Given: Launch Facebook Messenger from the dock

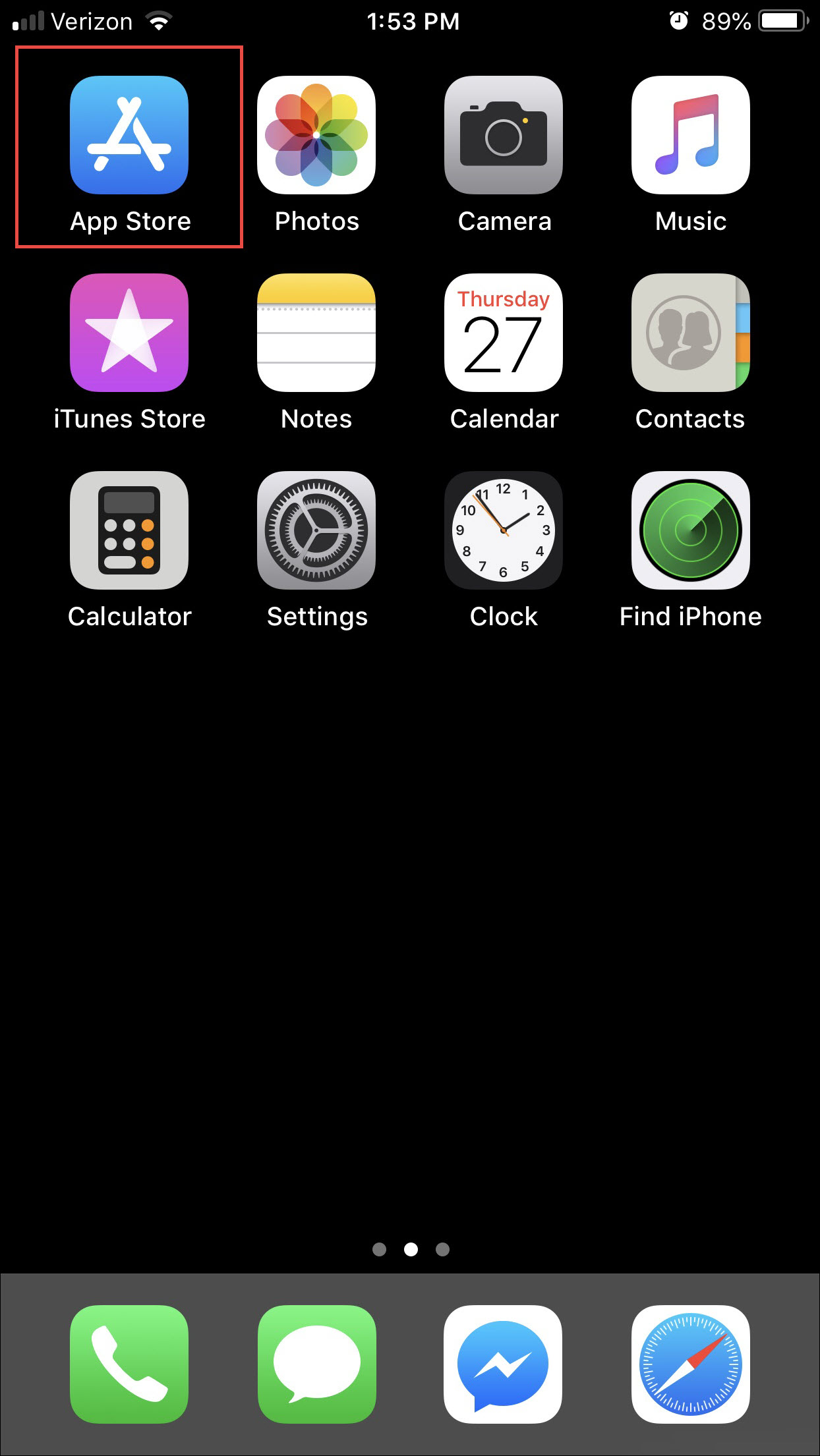Looking at the screenshot, I should pos(504,1363).
